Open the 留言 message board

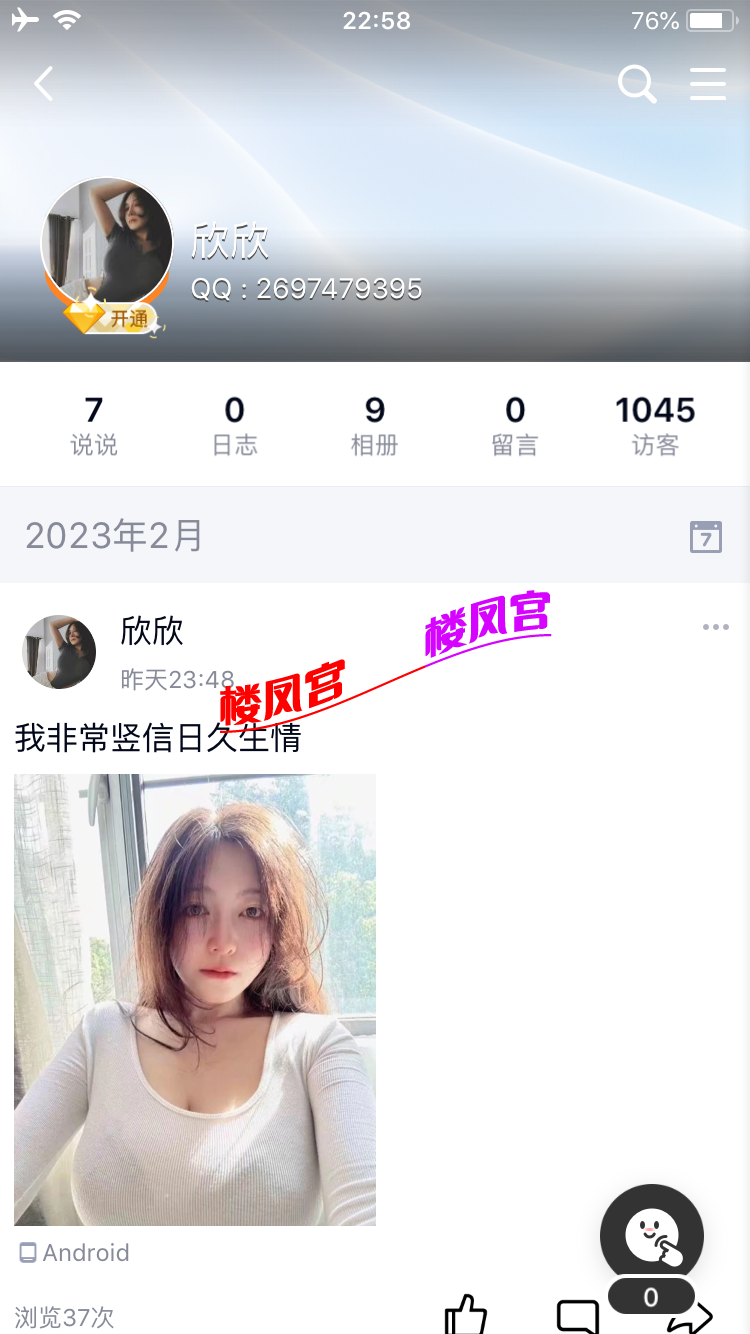click(x=514, y=423)
